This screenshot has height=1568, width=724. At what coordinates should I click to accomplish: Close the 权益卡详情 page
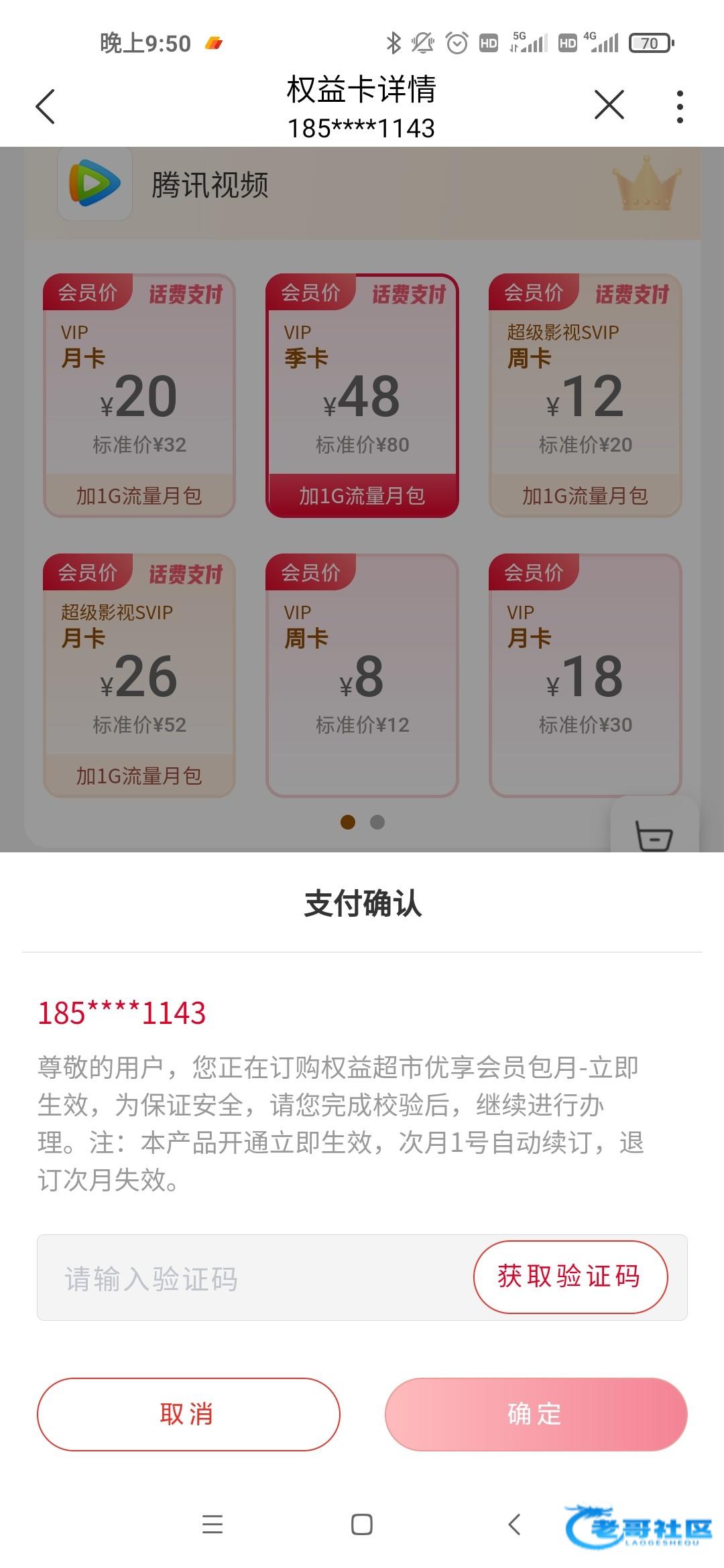pos(609,105)
